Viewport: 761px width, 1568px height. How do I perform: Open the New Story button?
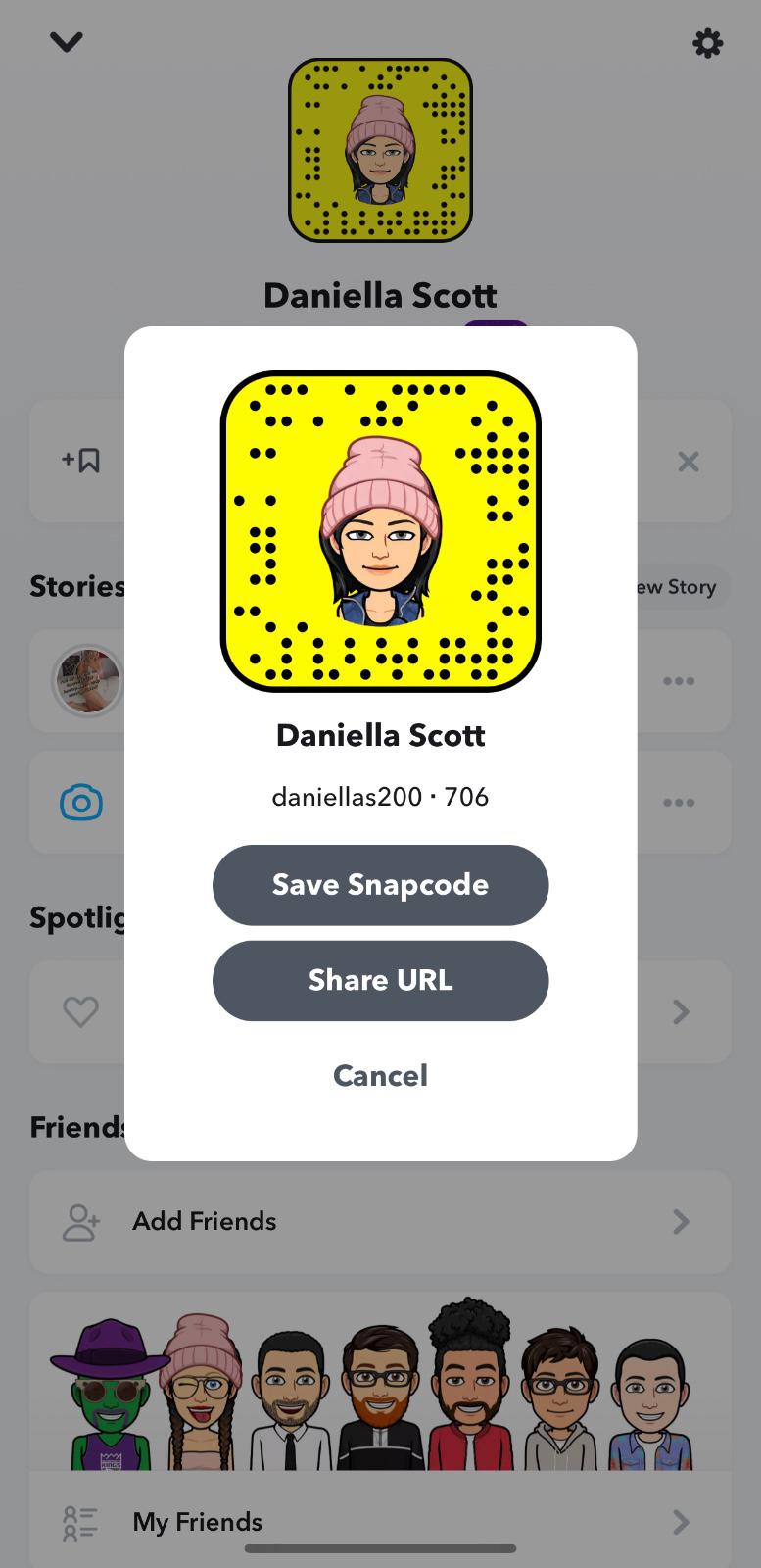[679, 587]
